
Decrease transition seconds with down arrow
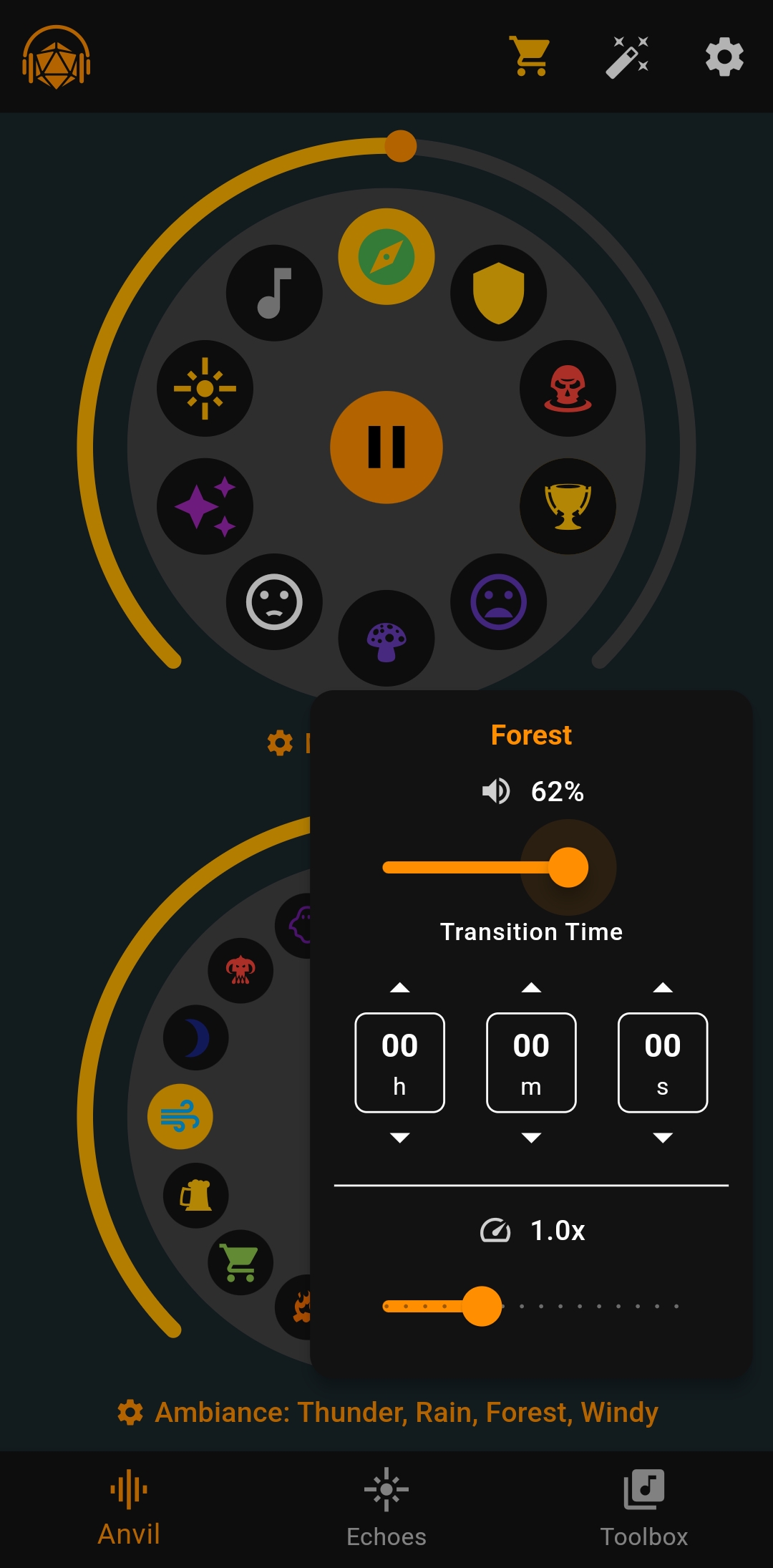[x=663, y=1138]
